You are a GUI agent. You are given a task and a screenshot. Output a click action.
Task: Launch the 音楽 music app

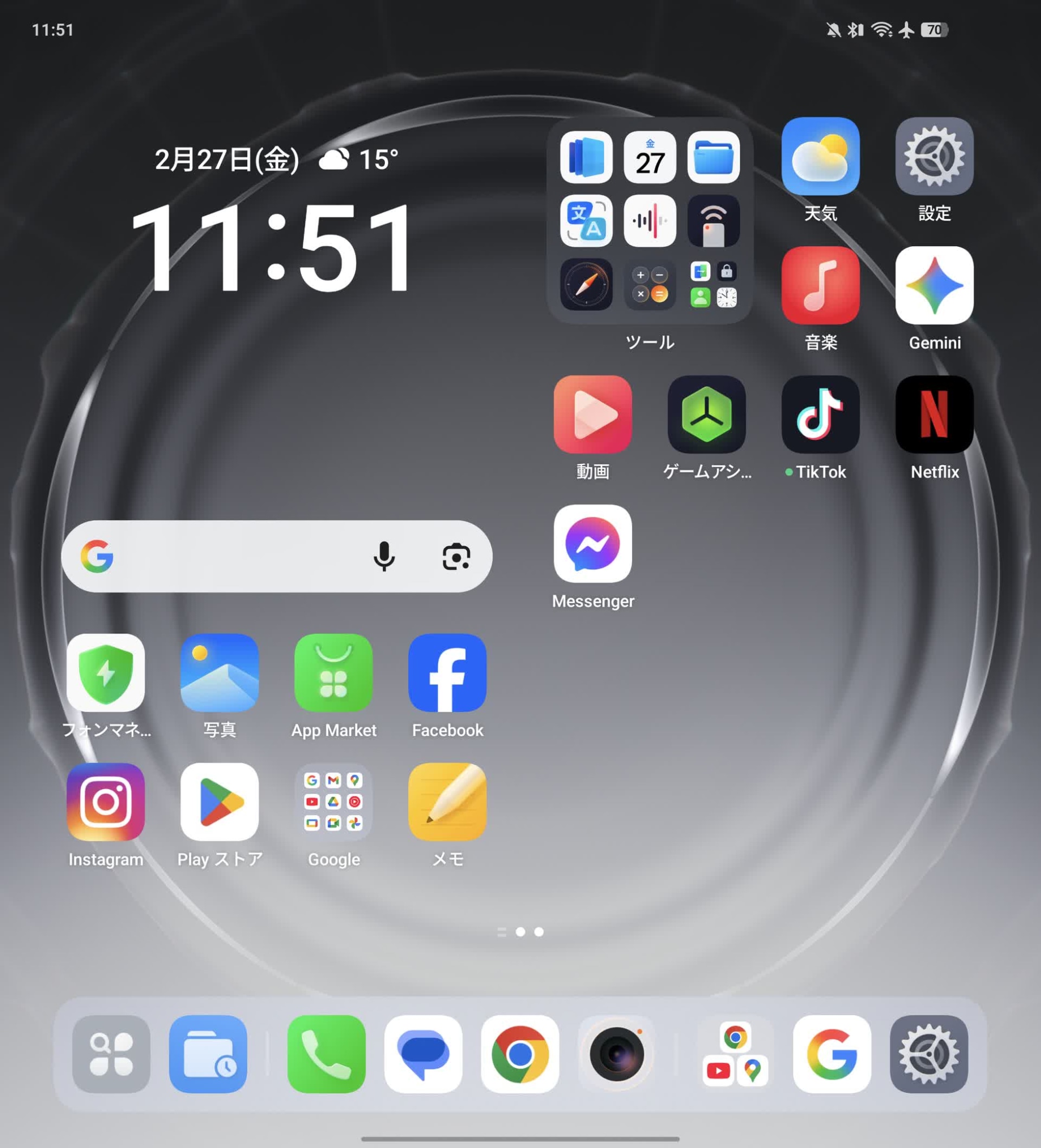click(x=820, y=285)
